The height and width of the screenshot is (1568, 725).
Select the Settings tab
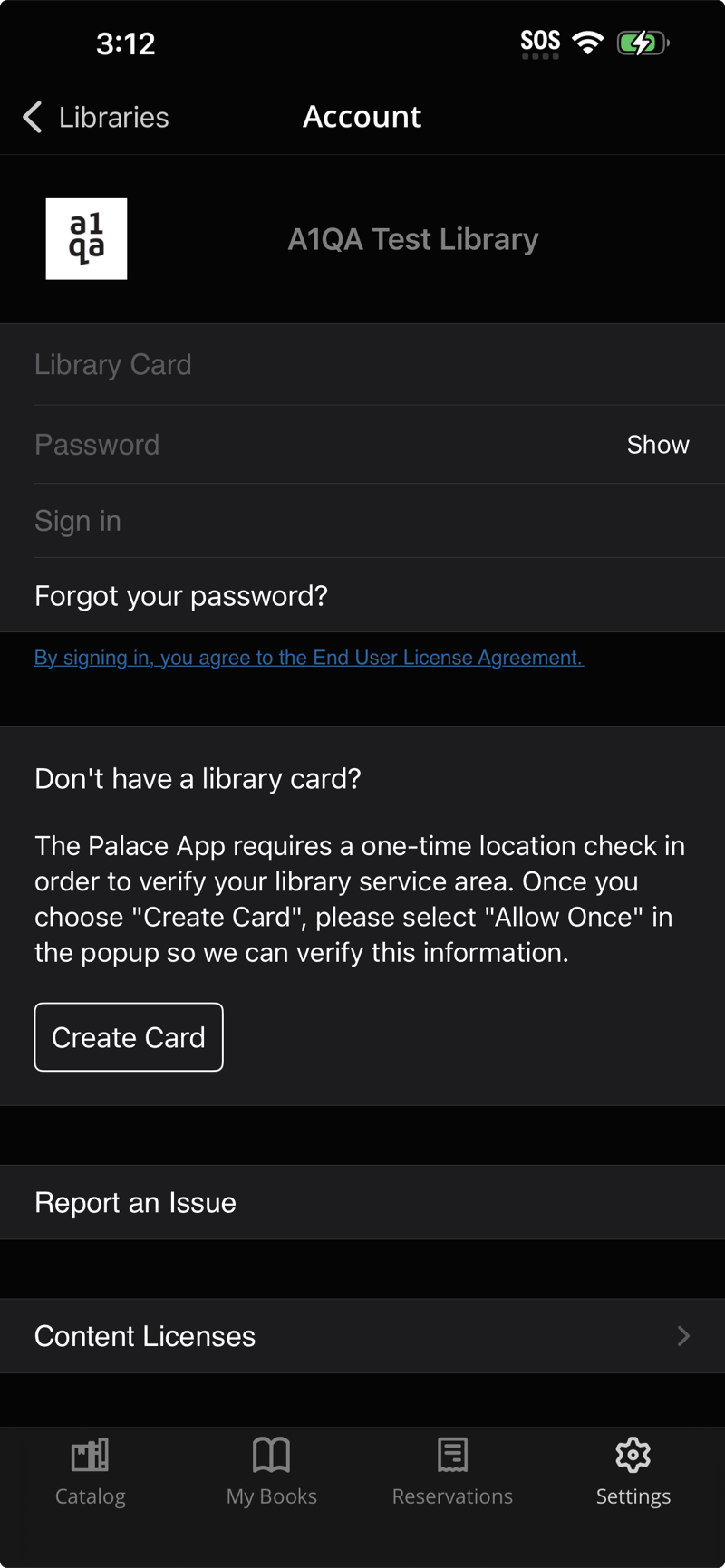[633, 1471]
